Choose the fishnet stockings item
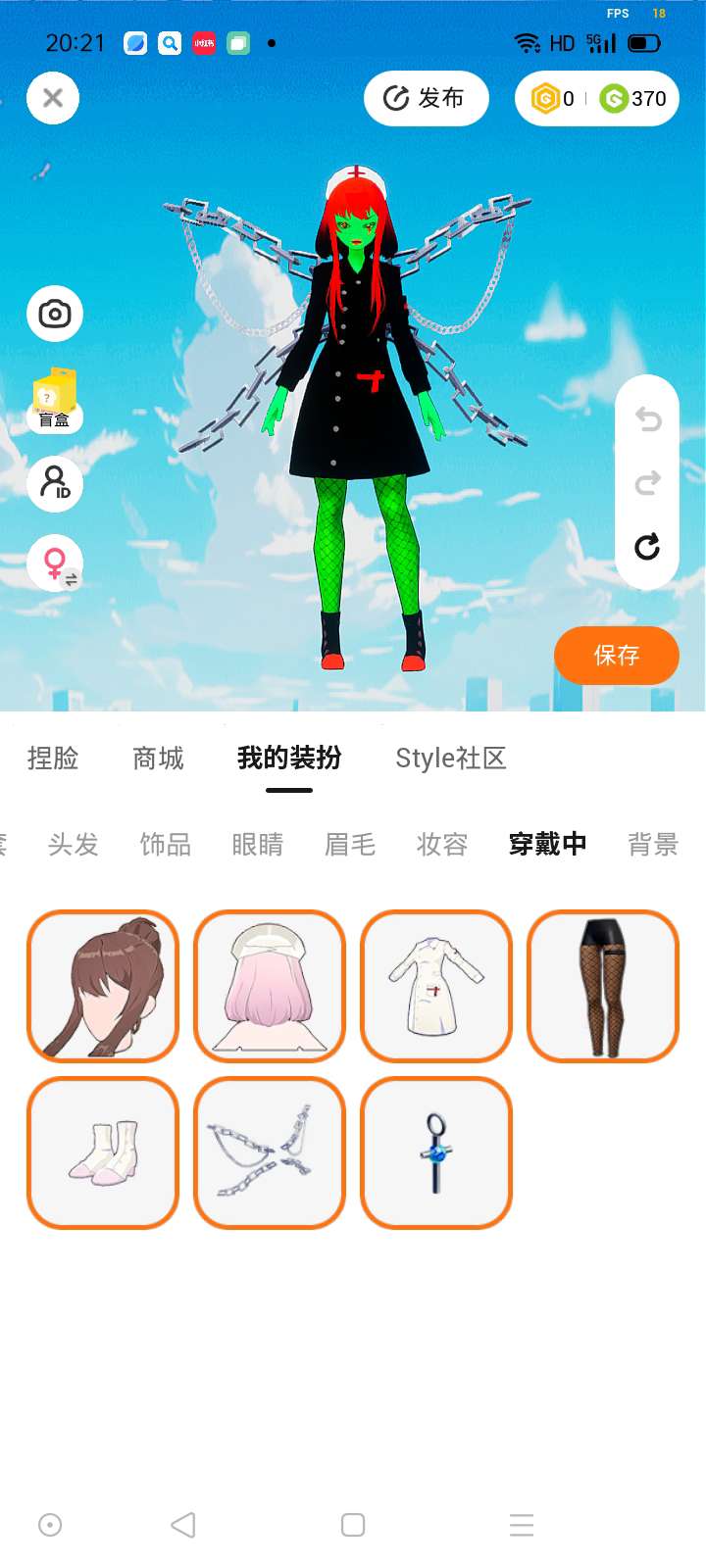 point(603,986)
